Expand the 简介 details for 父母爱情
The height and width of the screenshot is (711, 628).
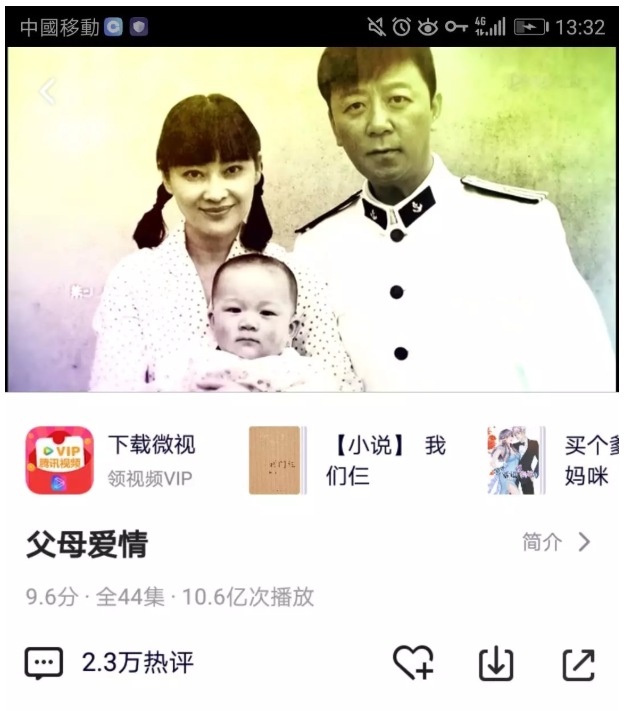point(556,543)
